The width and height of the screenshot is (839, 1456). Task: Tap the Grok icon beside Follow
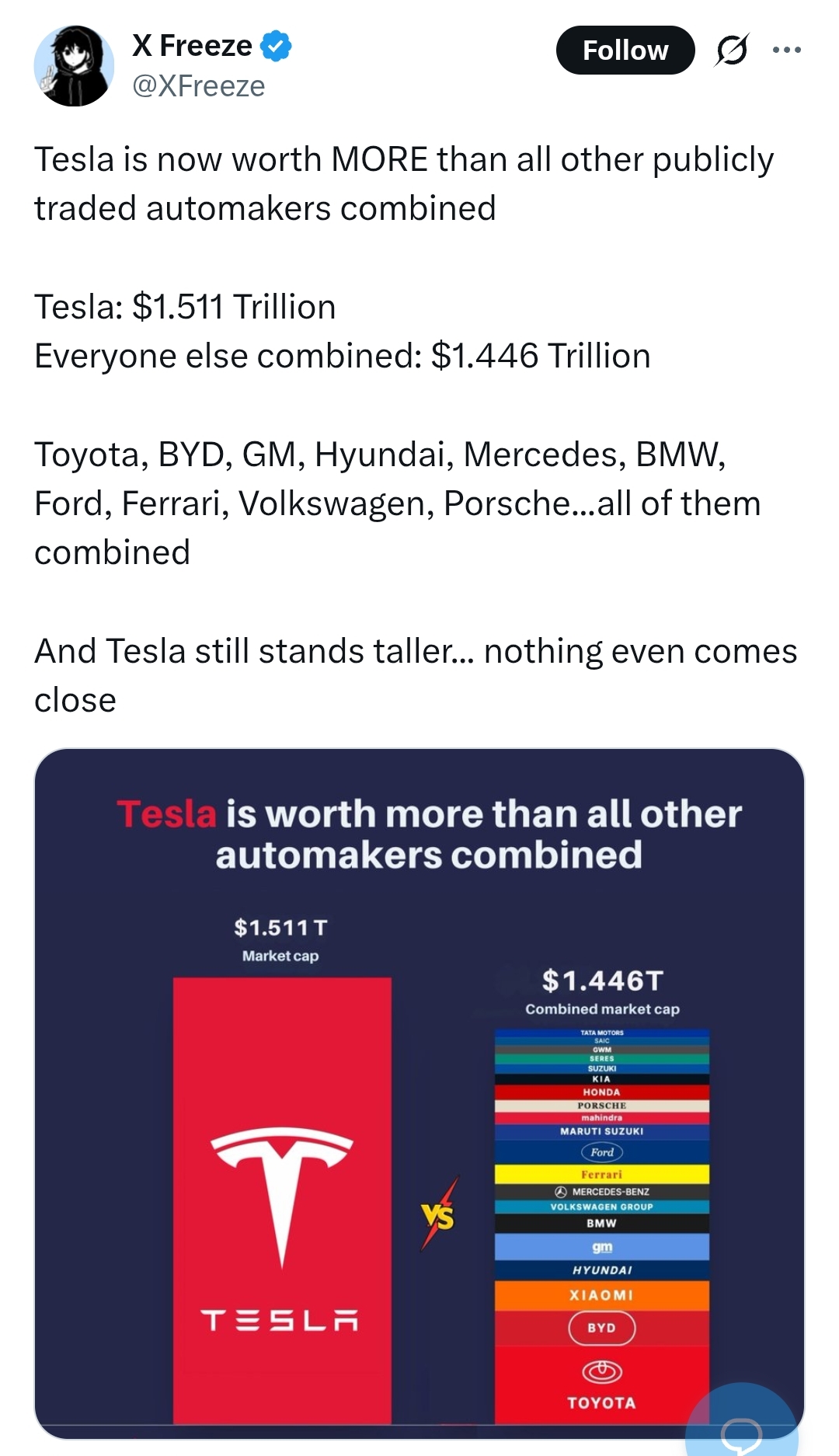coord(732,51)
